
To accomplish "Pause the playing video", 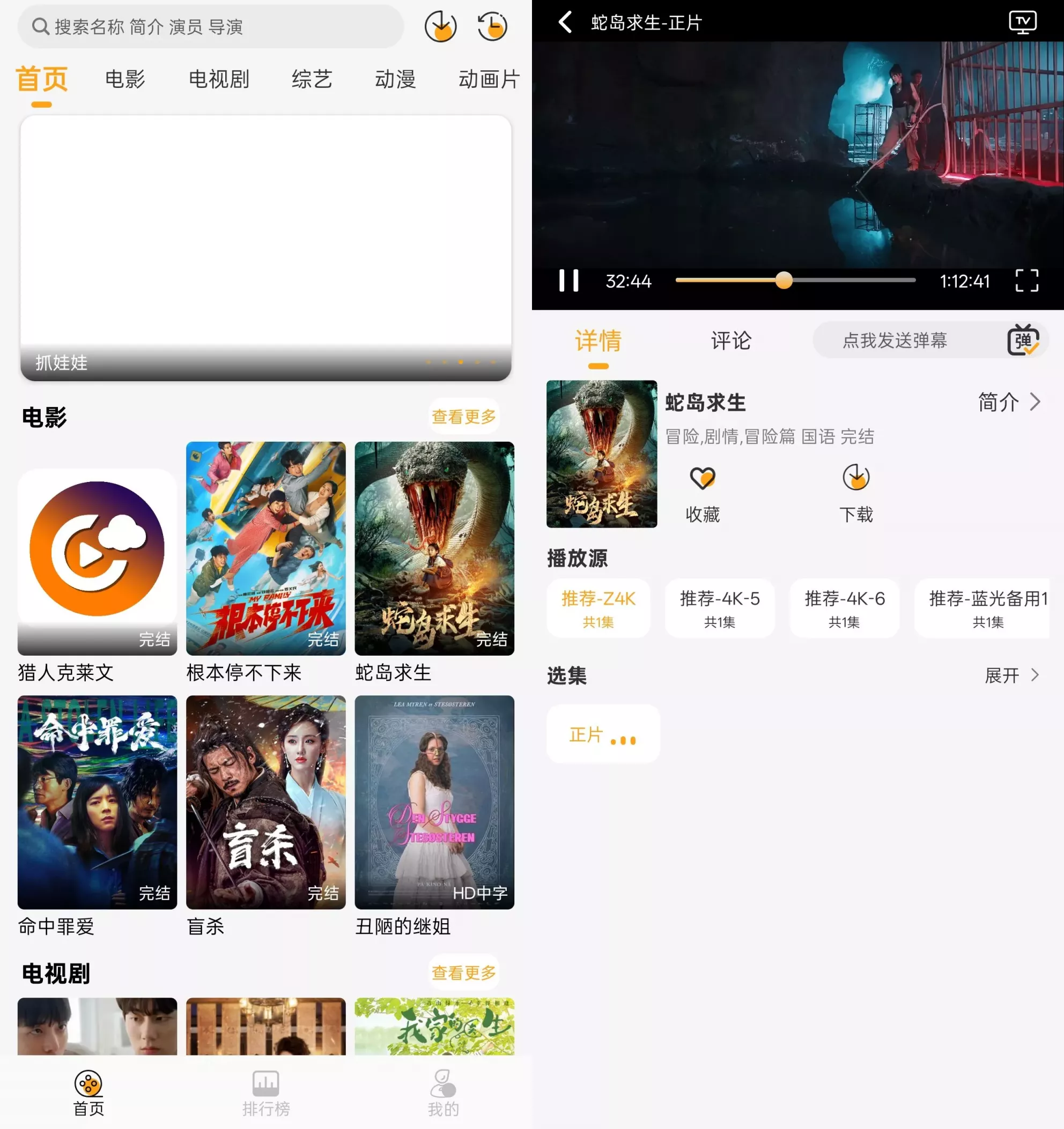I will [568, 280].
